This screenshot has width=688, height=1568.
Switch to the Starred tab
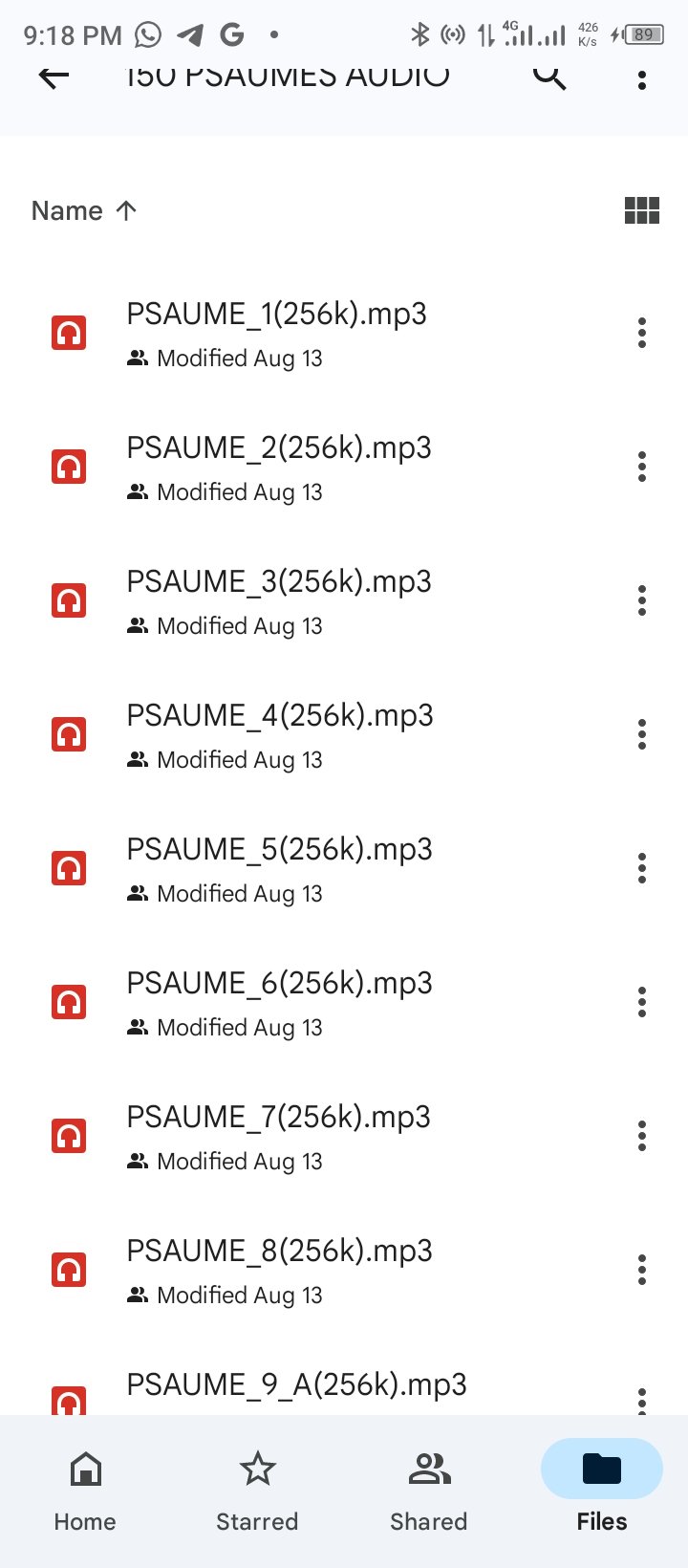257,1491
